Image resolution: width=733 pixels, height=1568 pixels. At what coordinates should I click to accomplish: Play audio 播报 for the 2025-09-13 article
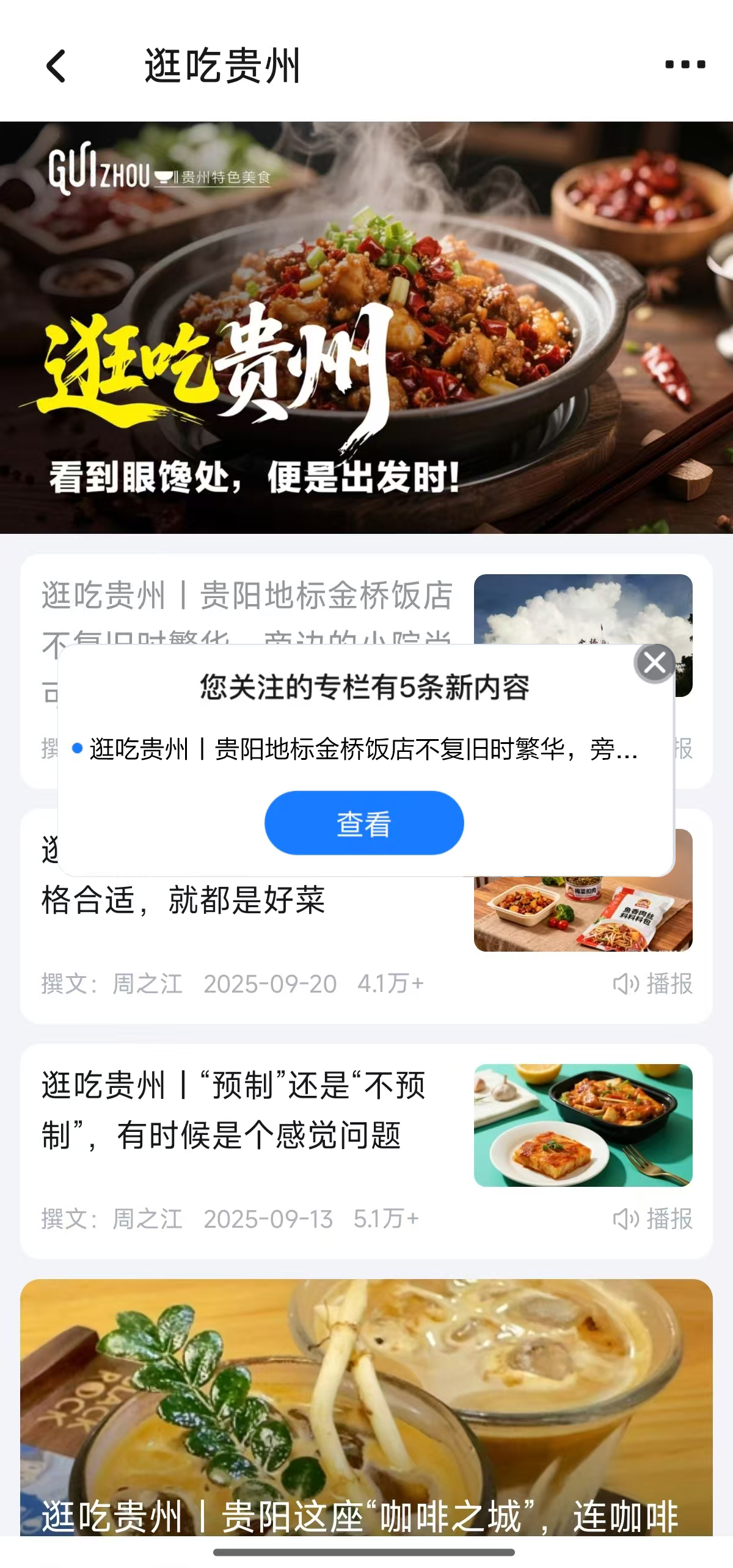tap(653, 1219)
